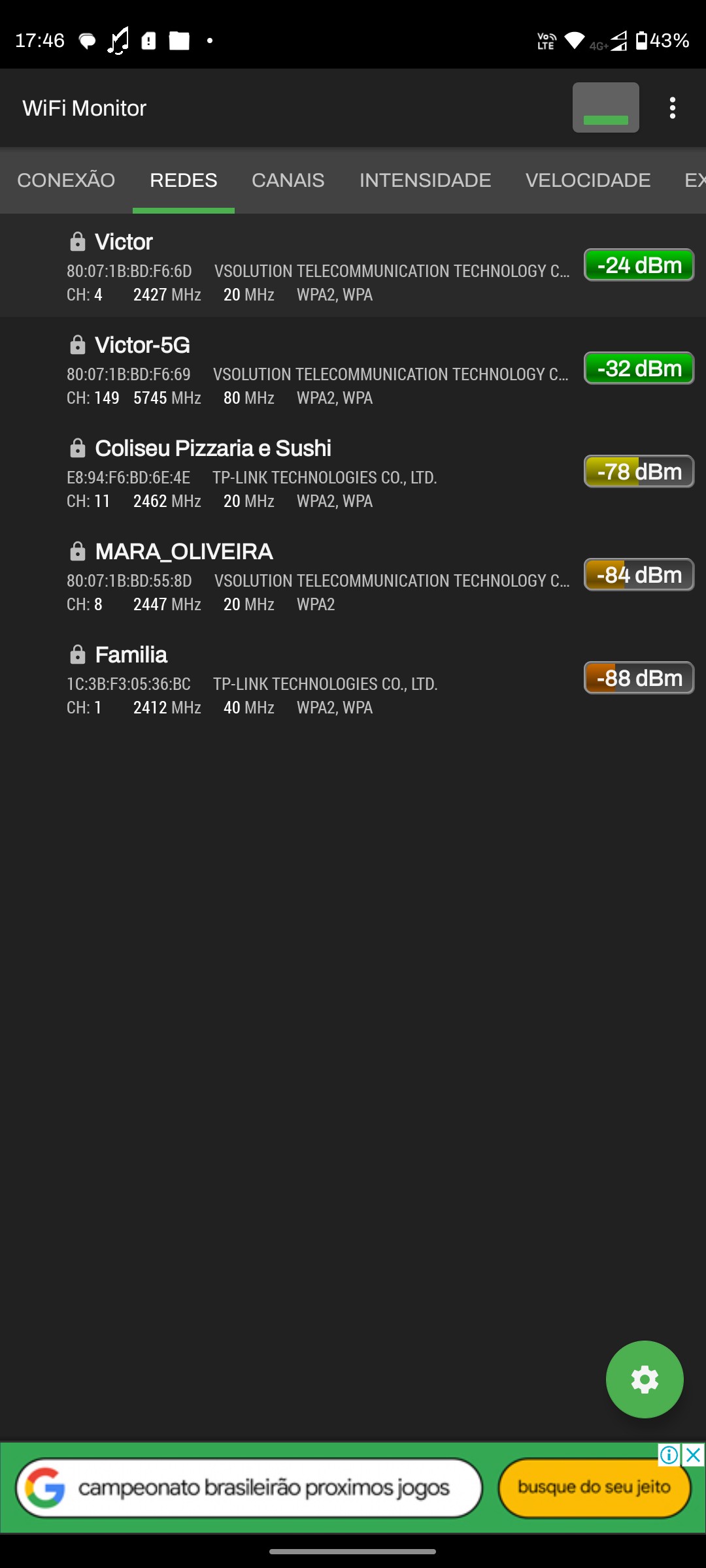Screen dimensions: 706x1568
Task: Tap the ad info icon
Action: (x=669, y=1455)
